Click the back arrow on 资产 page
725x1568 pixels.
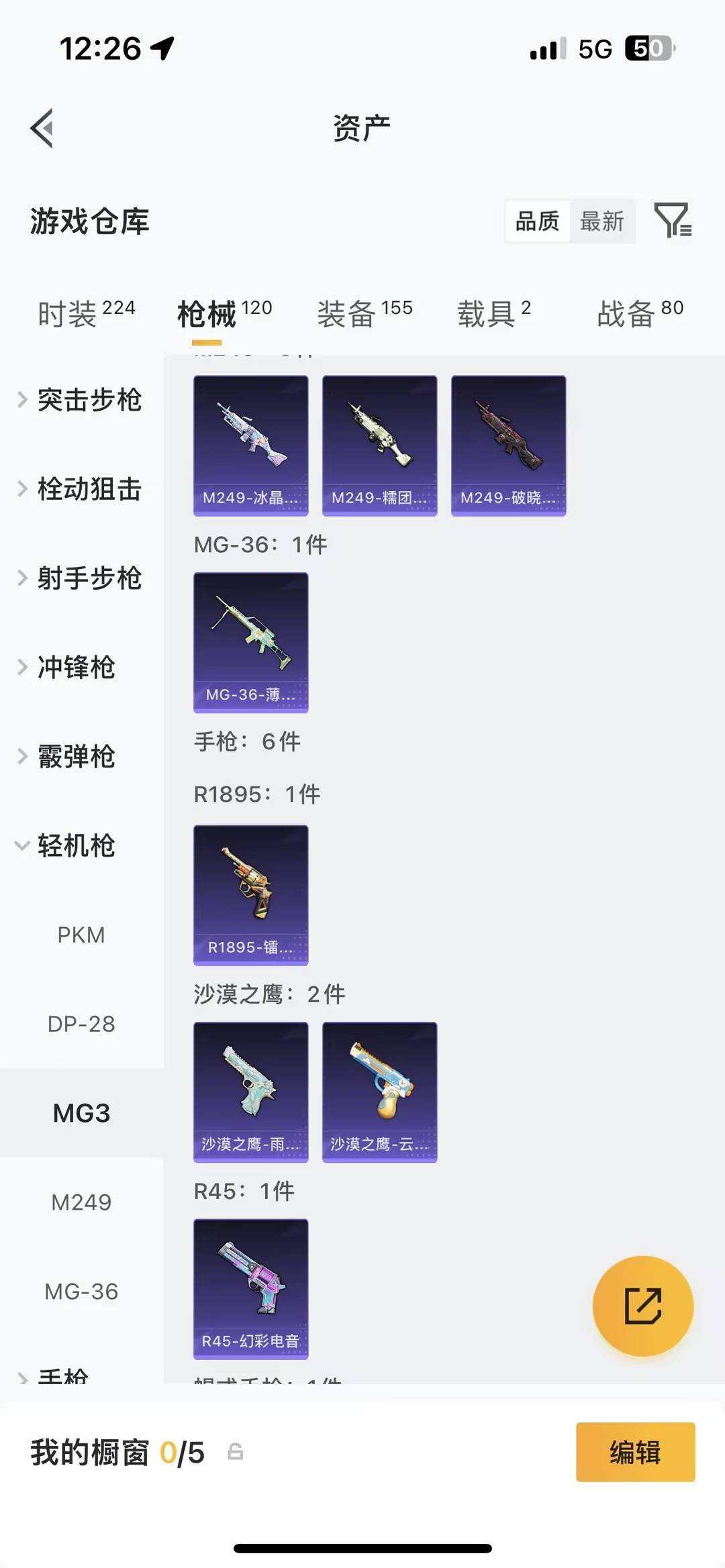click(x=42, y=127)
